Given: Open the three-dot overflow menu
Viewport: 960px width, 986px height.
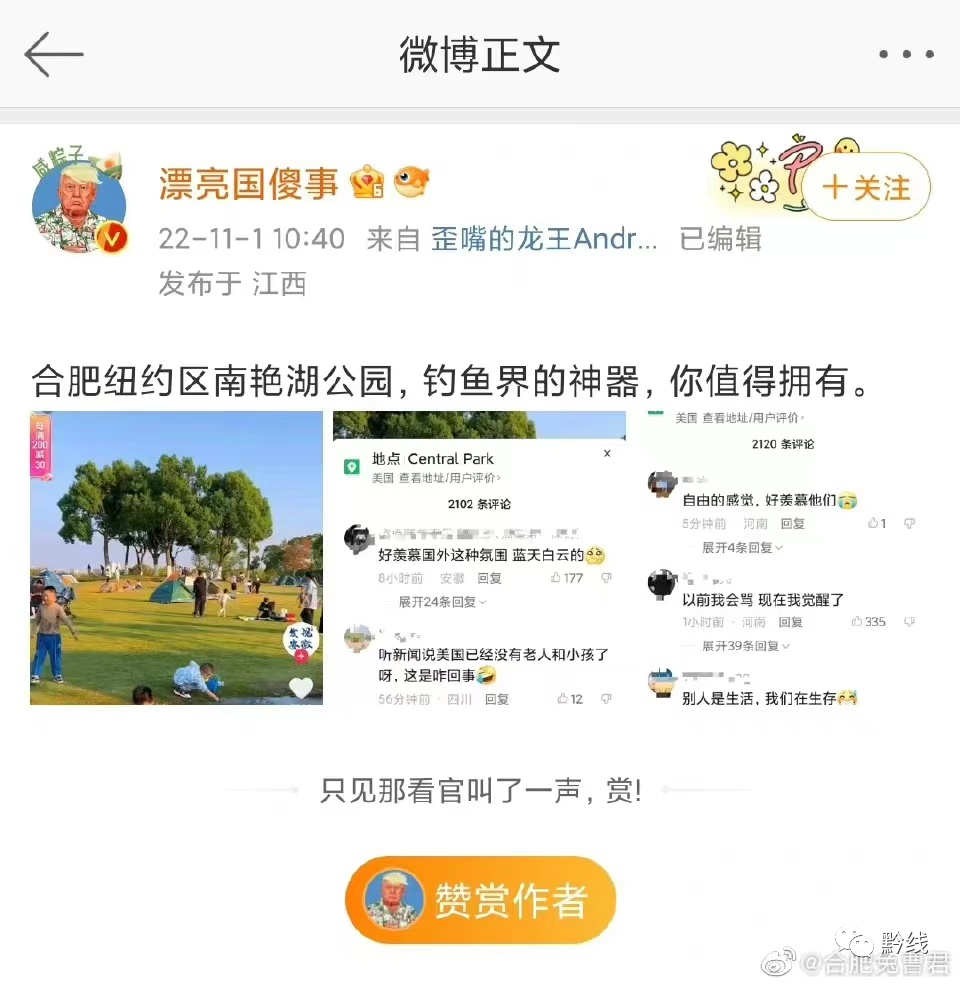Looking at the screenshot, I should tap(907, 54).
